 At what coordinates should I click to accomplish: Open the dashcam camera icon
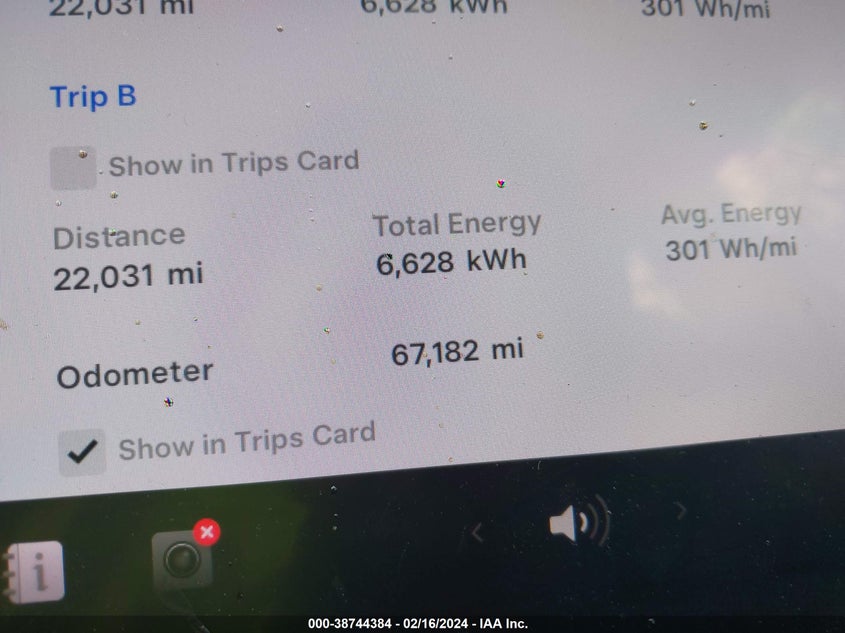click(182, 558)
